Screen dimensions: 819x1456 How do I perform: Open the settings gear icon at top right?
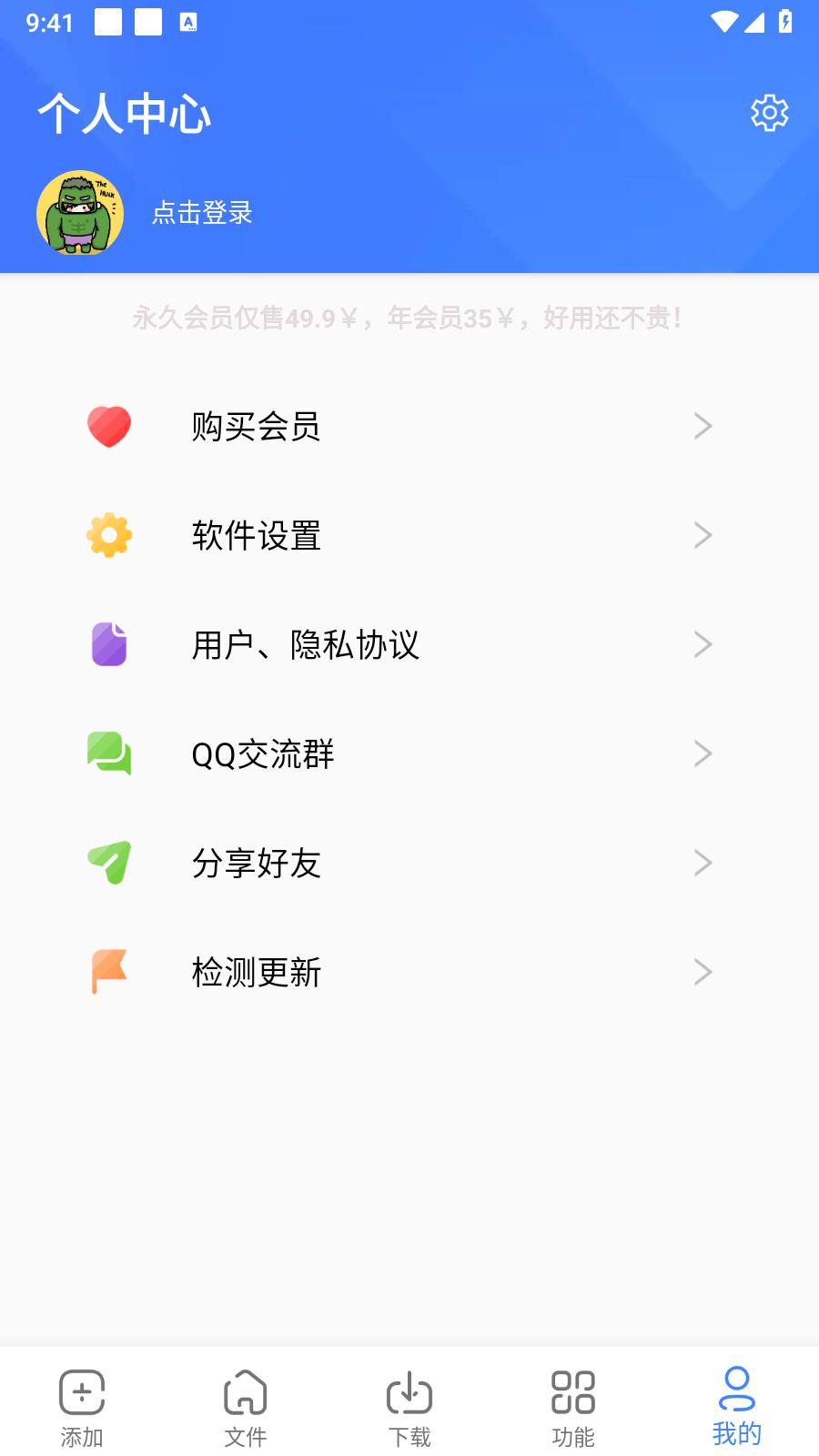769,112
